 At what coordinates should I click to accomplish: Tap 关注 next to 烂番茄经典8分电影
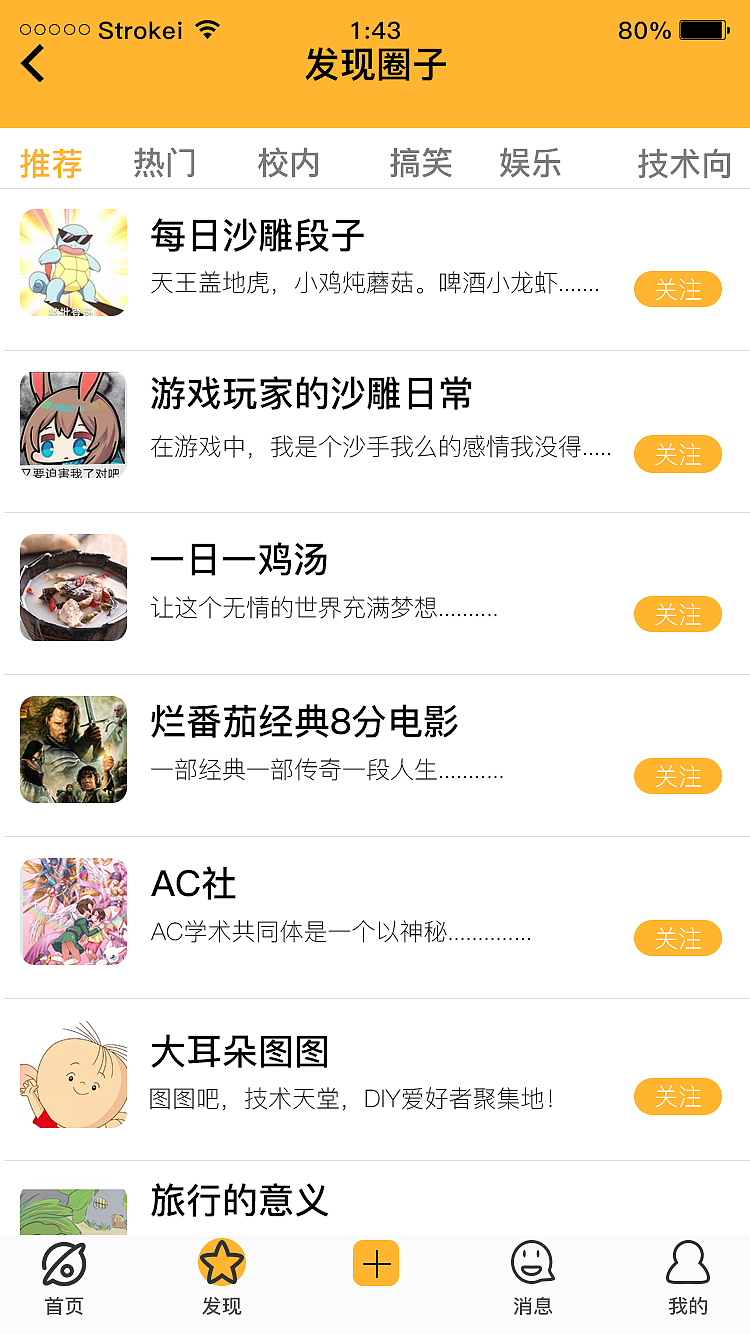click(x=677, y=776)
